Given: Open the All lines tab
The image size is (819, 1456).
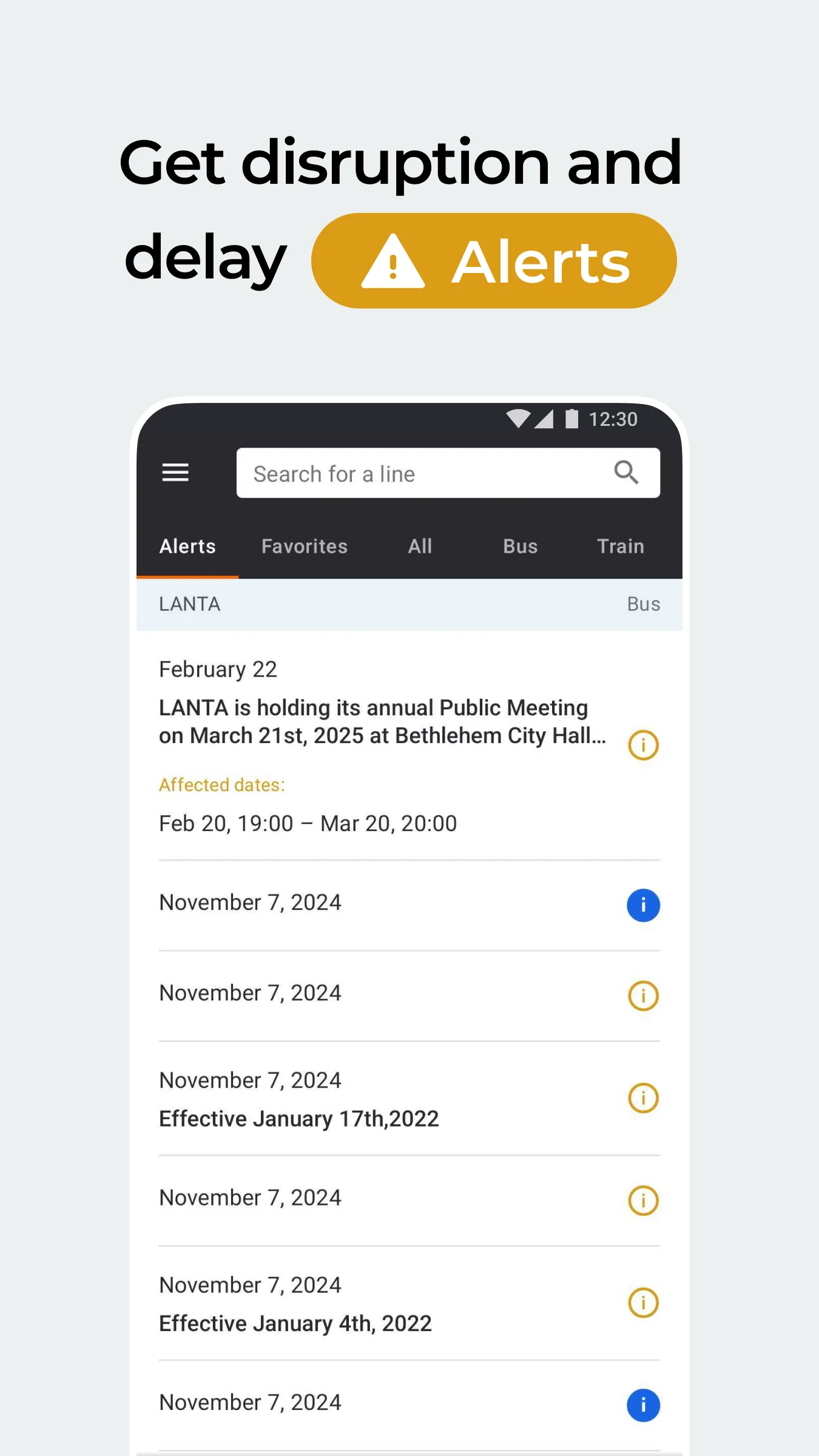Looking at the screenshot, I should click(x=419, y=546).
